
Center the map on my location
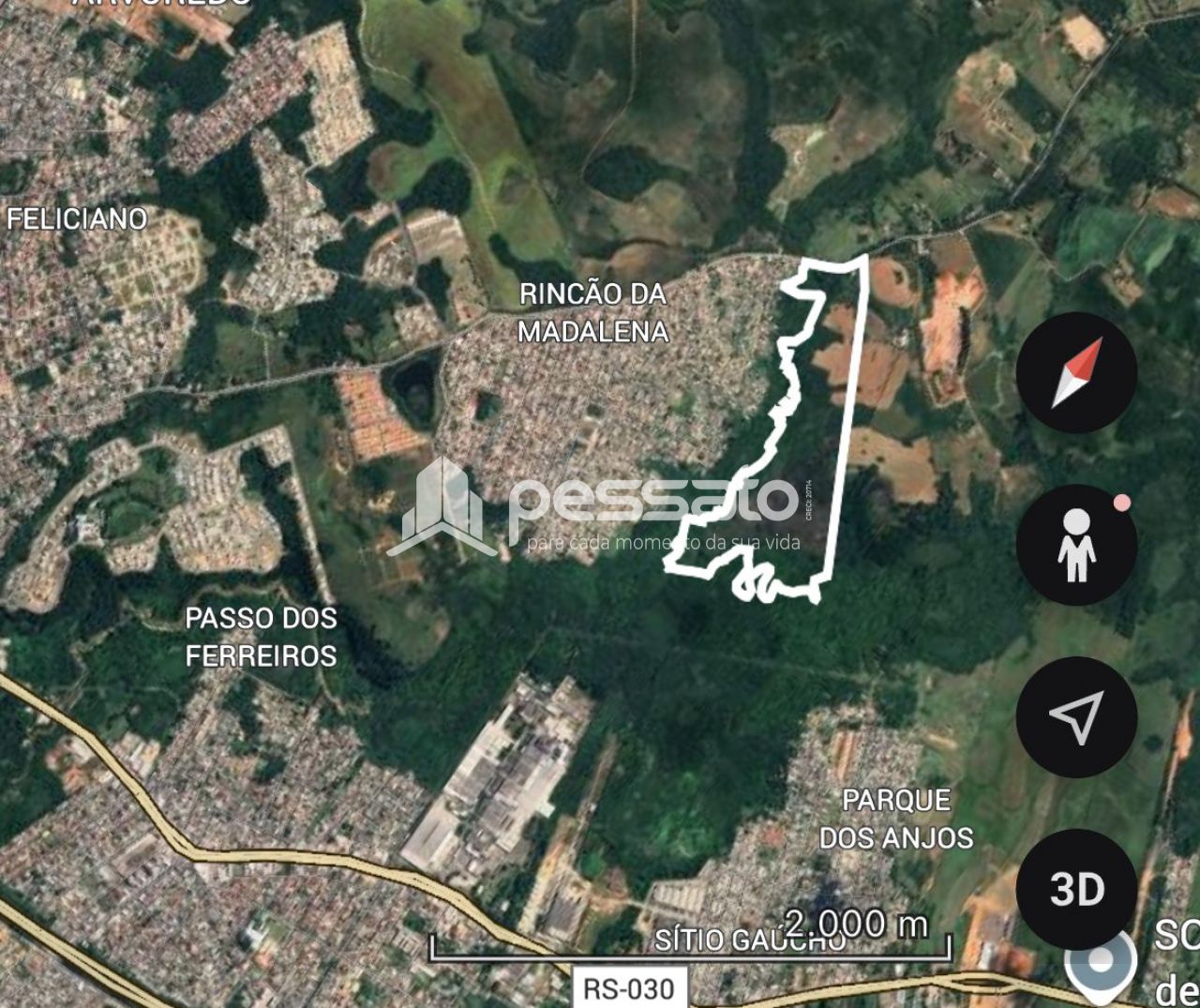(x=1076, y=717)
